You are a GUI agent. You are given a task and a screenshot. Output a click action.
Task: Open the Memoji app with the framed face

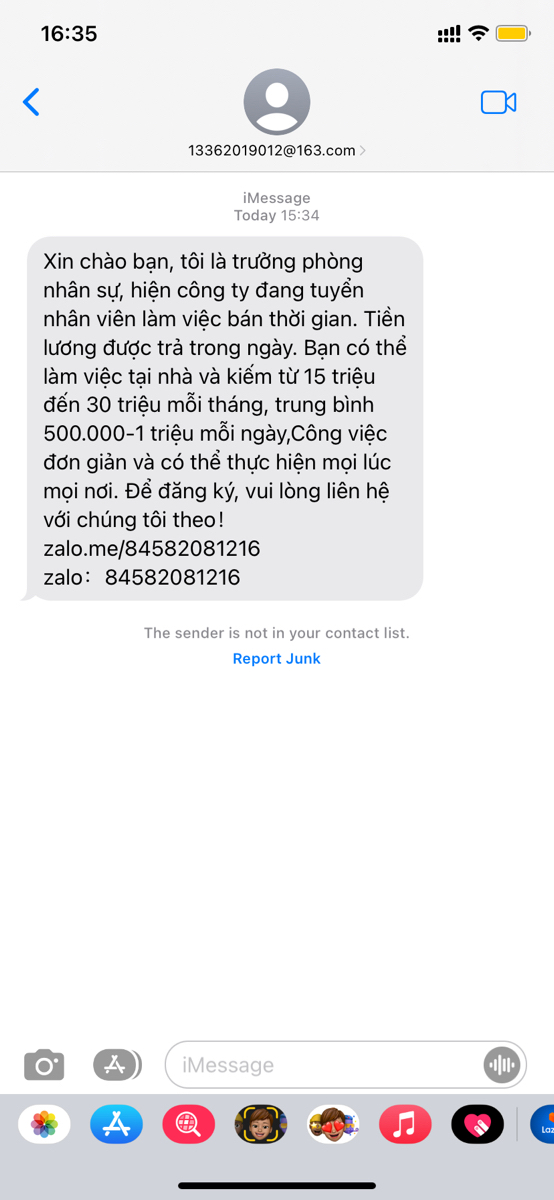[261, 1125]
